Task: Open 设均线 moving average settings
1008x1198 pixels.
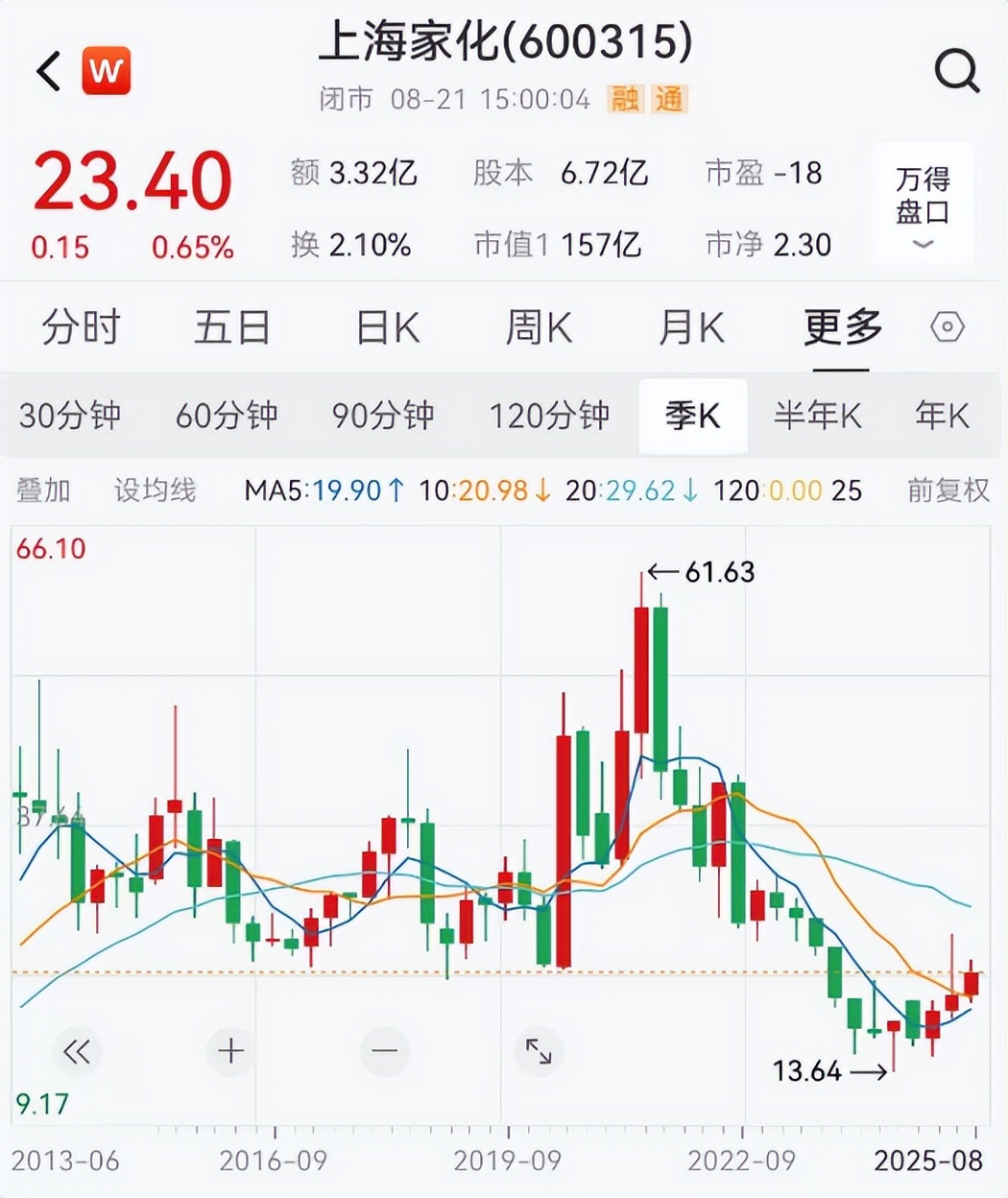Action: coord(155,491)
